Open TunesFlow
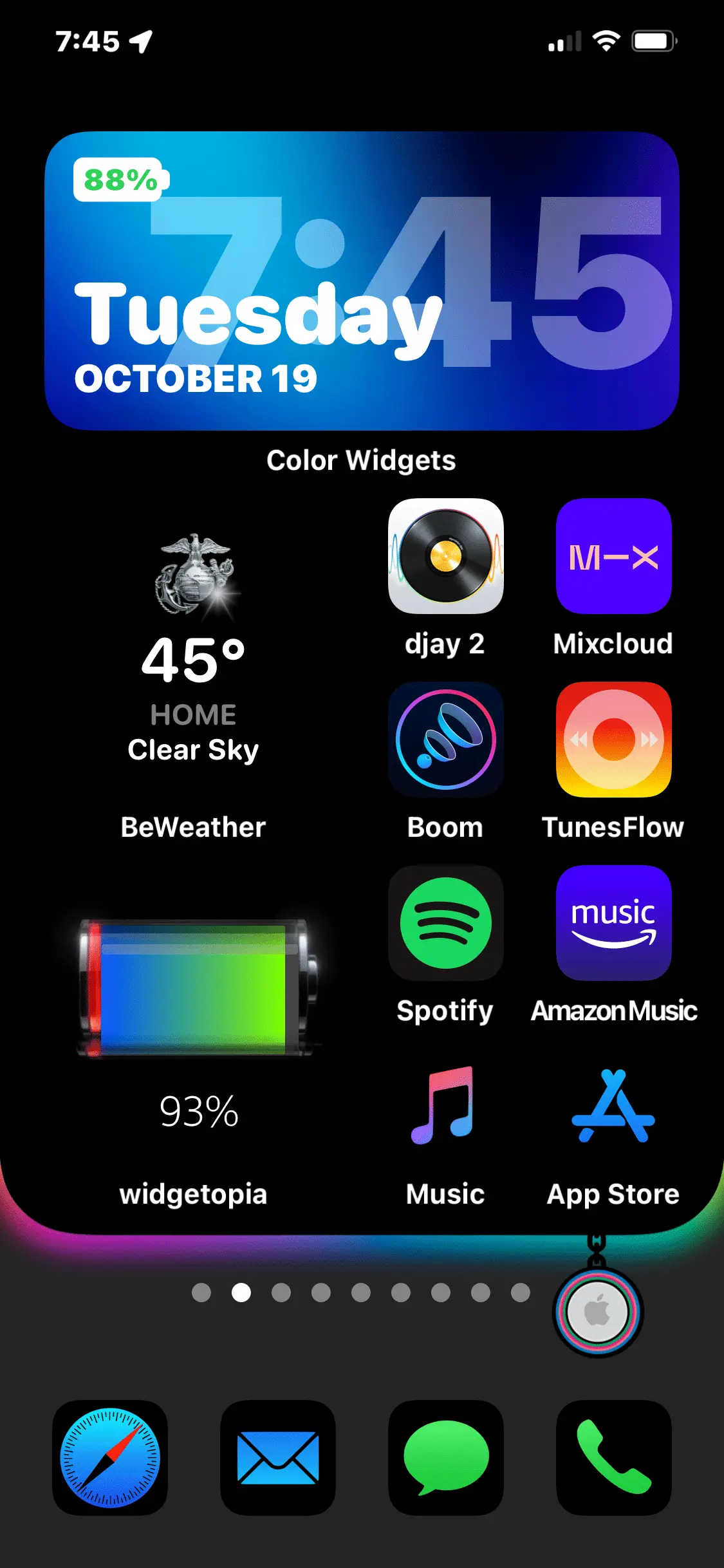This screenshot has height=1568, width=724. [613, 740]
